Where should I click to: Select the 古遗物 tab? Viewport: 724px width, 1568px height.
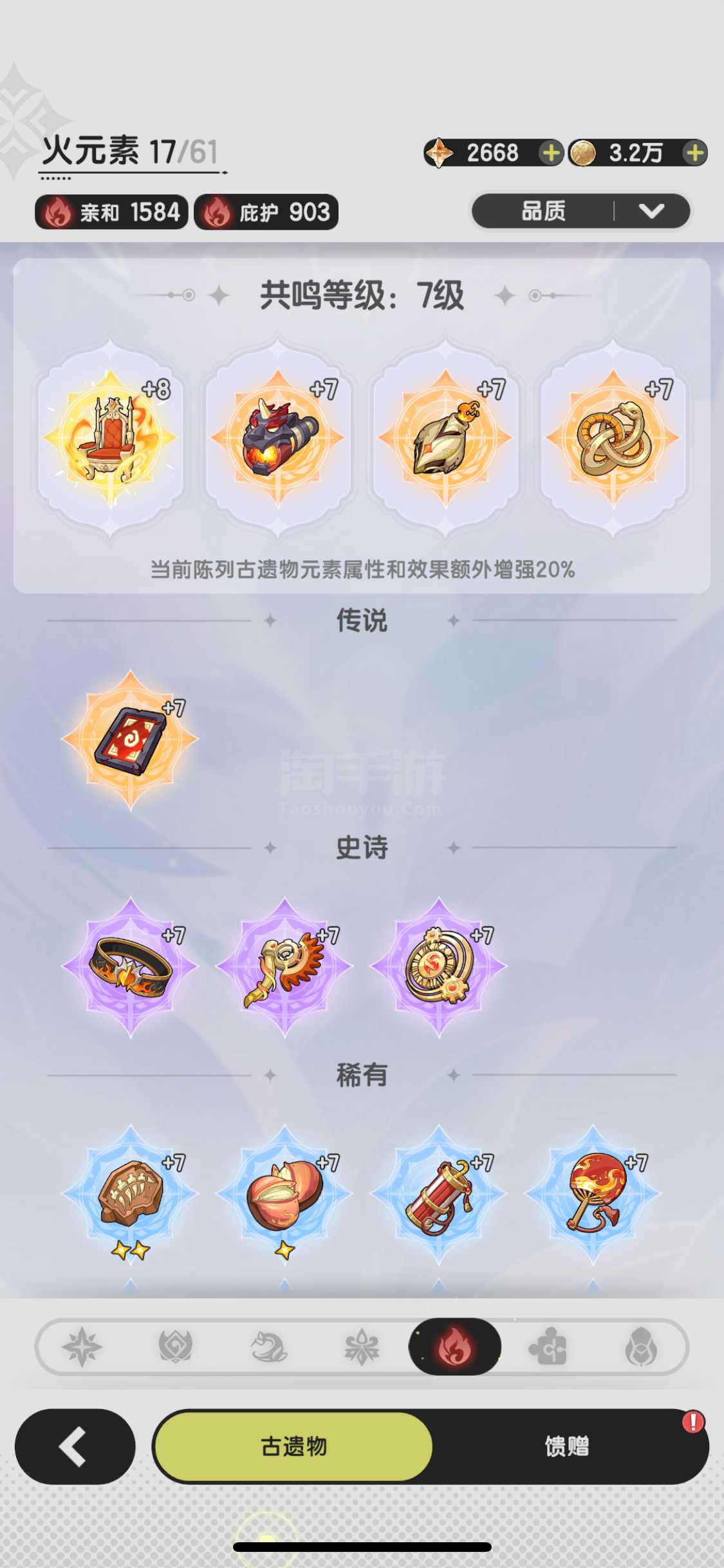[x=294, y=1446]
